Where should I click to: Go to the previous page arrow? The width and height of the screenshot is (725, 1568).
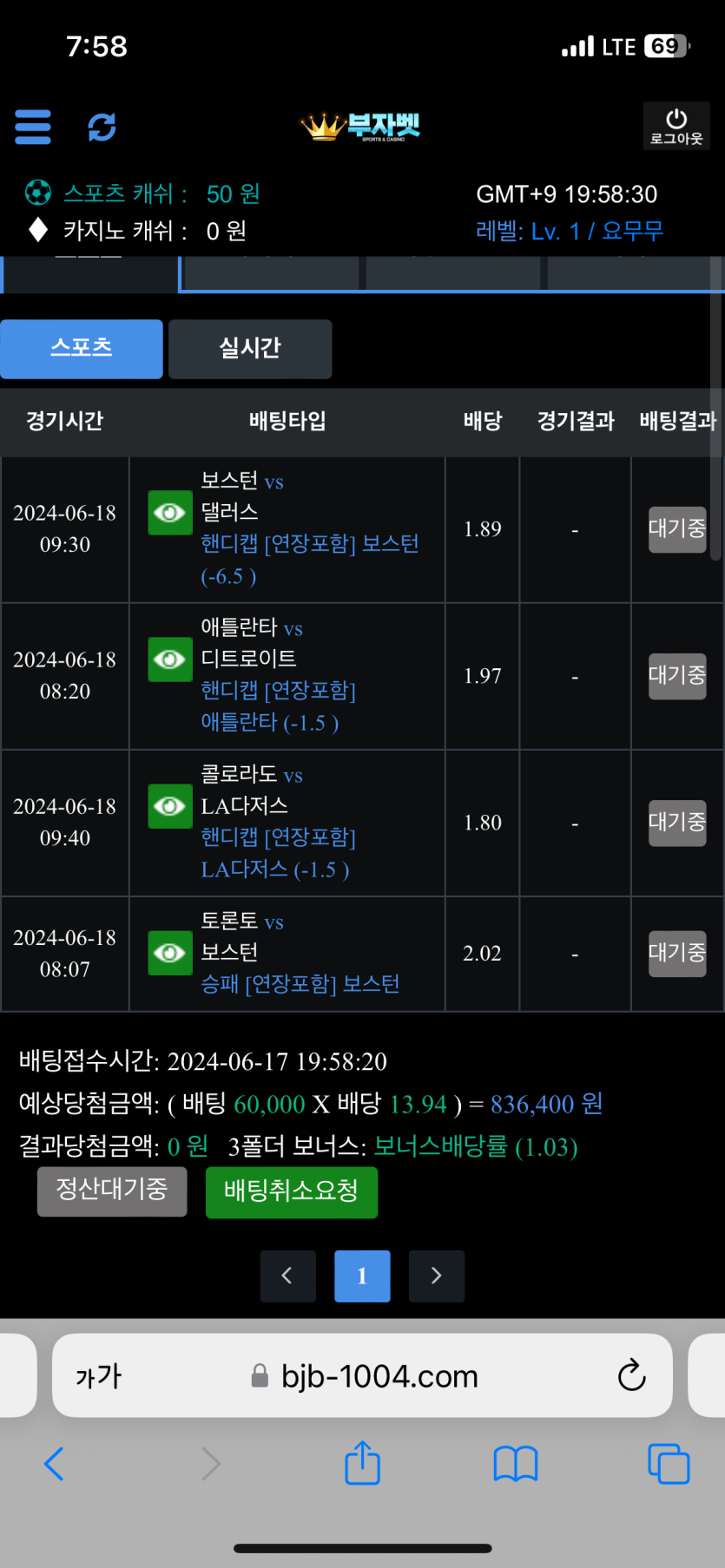point(287,1276)
